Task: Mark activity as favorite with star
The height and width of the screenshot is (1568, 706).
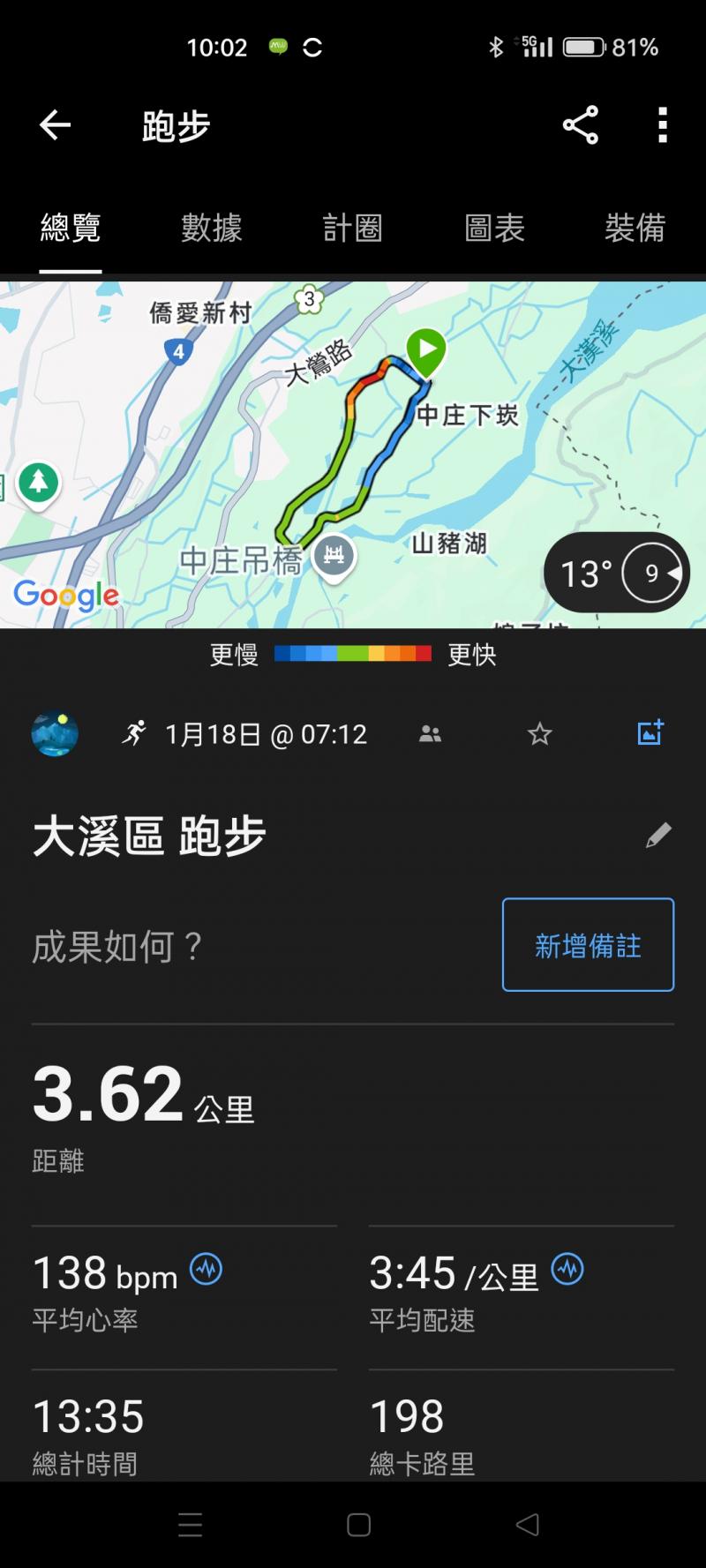Action: pos(539,733)
